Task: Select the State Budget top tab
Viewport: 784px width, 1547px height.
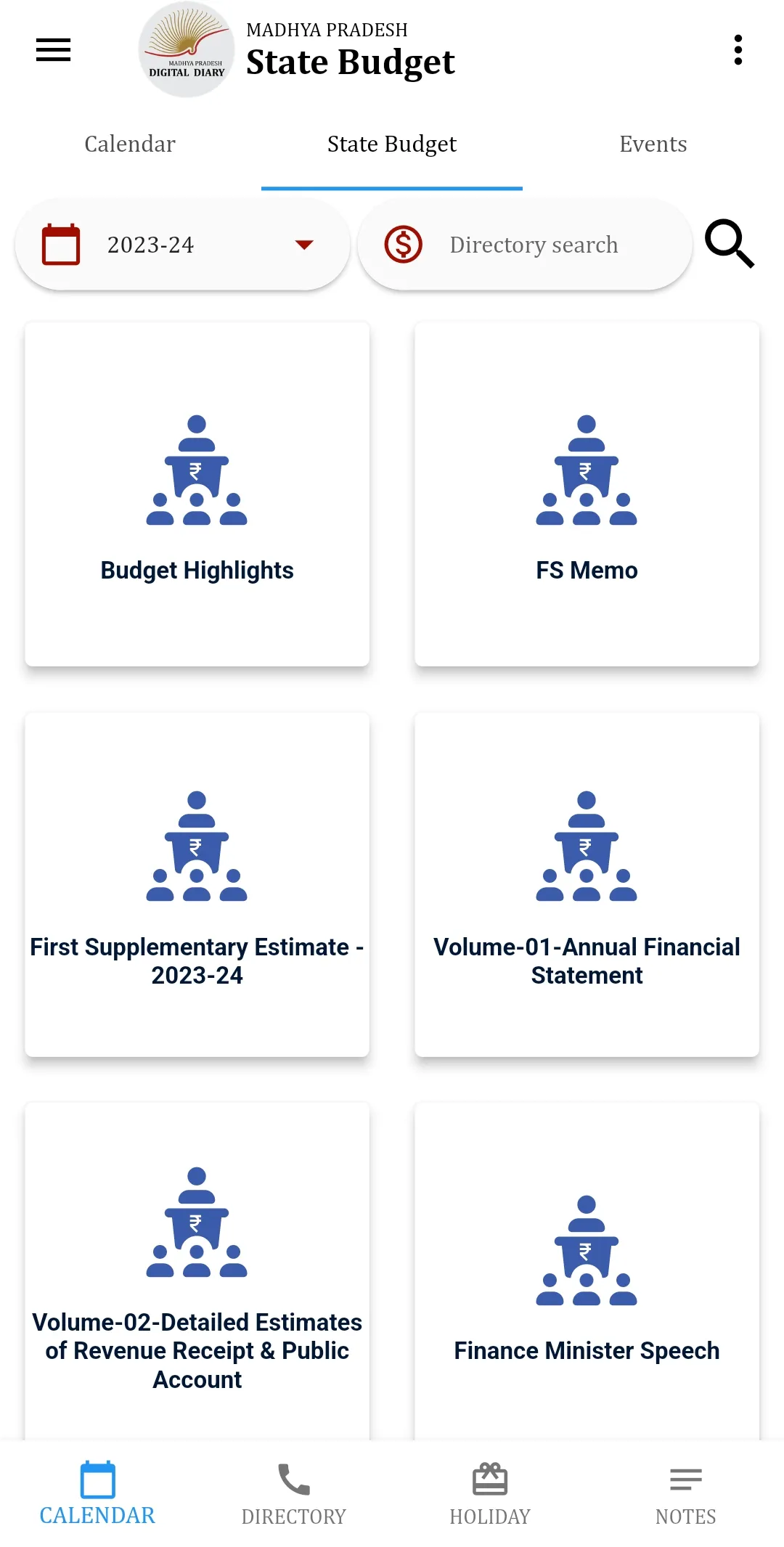Action: coord(391,144)
